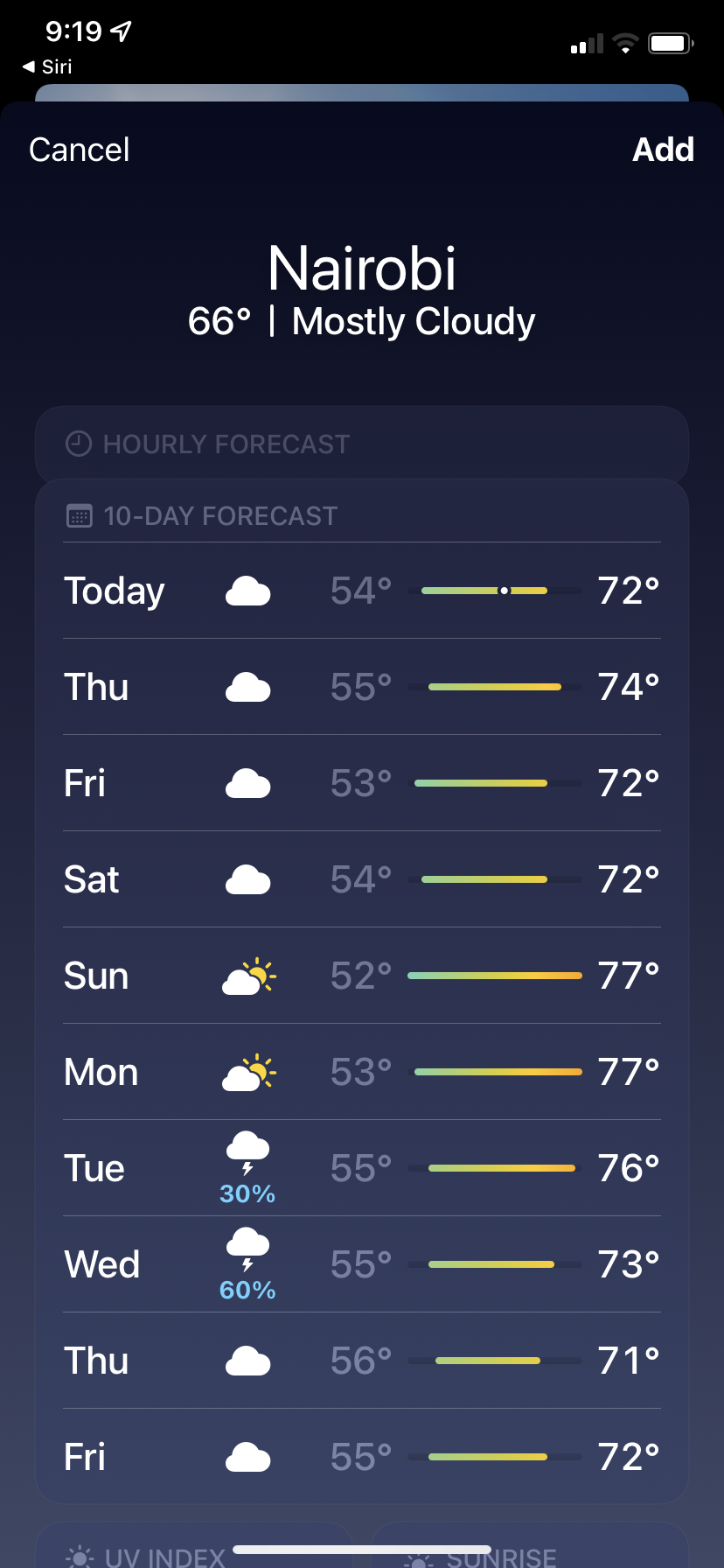Viewport: 724px width, 1568px height.
Task: Cancel adding Nairobi
Action: [79, 150]
